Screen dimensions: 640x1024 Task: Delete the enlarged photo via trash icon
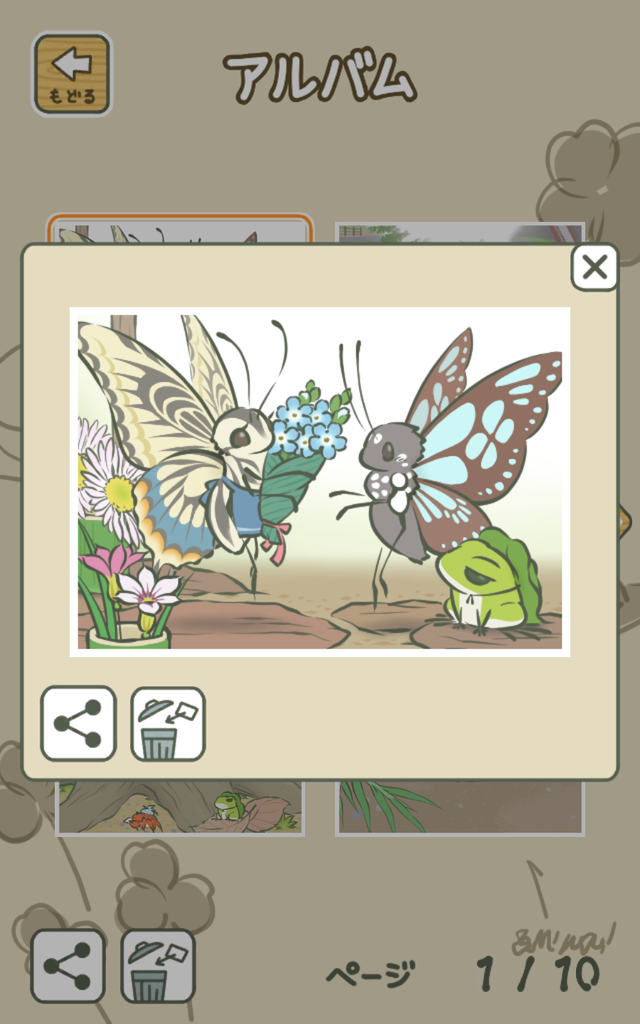pyautogui.click(x=168, y=724)
